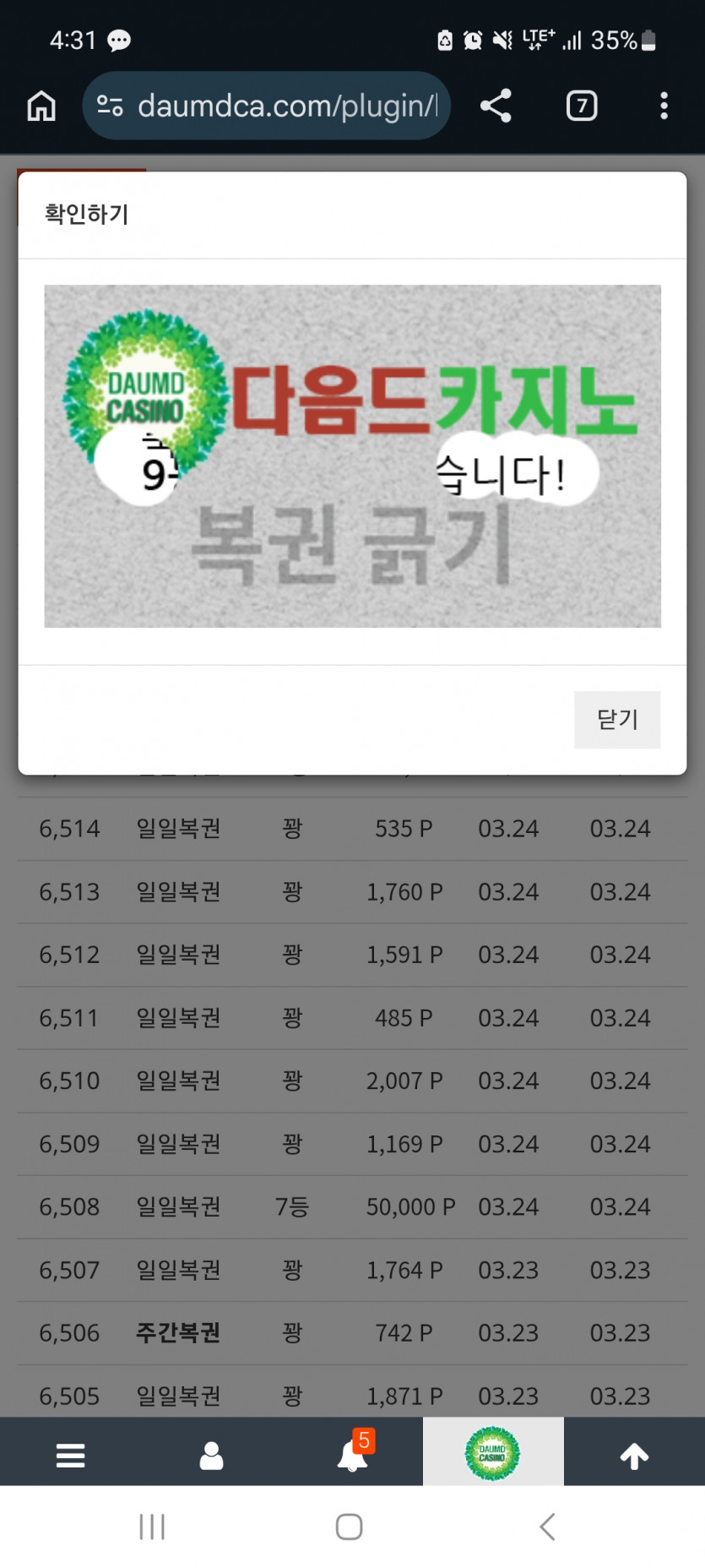Tap the site information icon in address bar
This screenshot has width=705, height=1568.
108,106
